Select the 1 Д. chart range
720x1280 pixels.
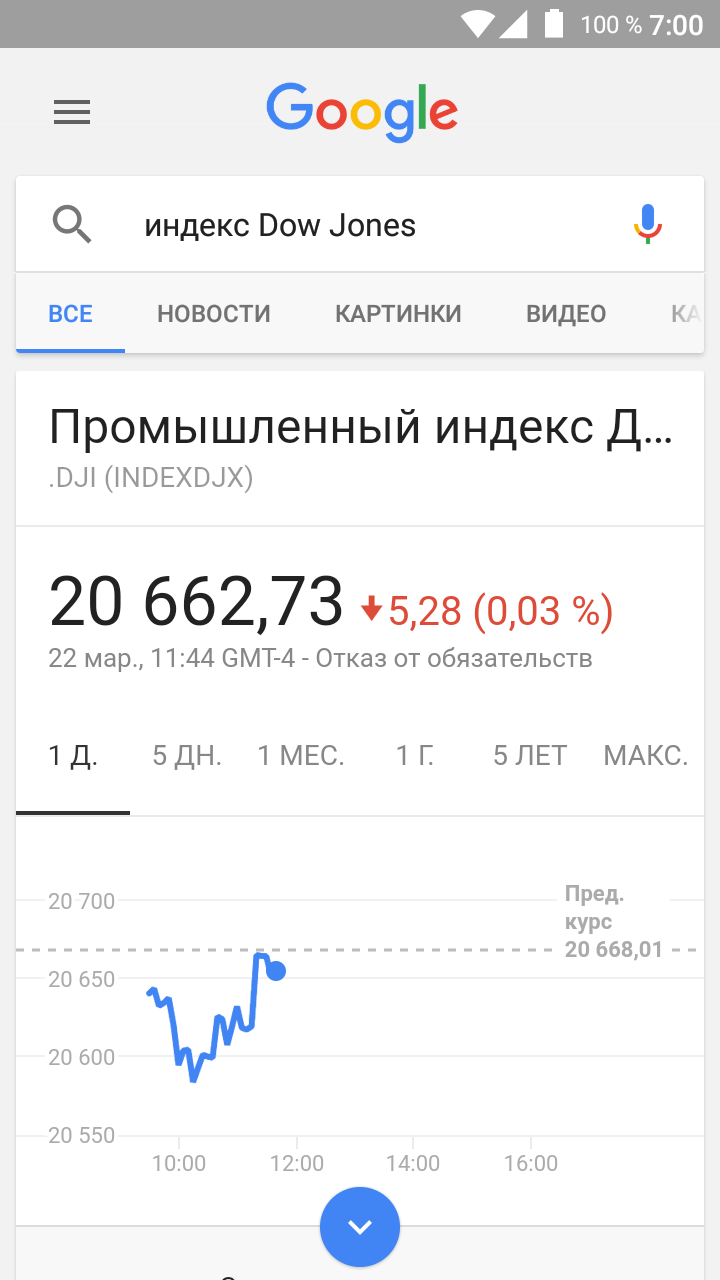tap(73, 756)
